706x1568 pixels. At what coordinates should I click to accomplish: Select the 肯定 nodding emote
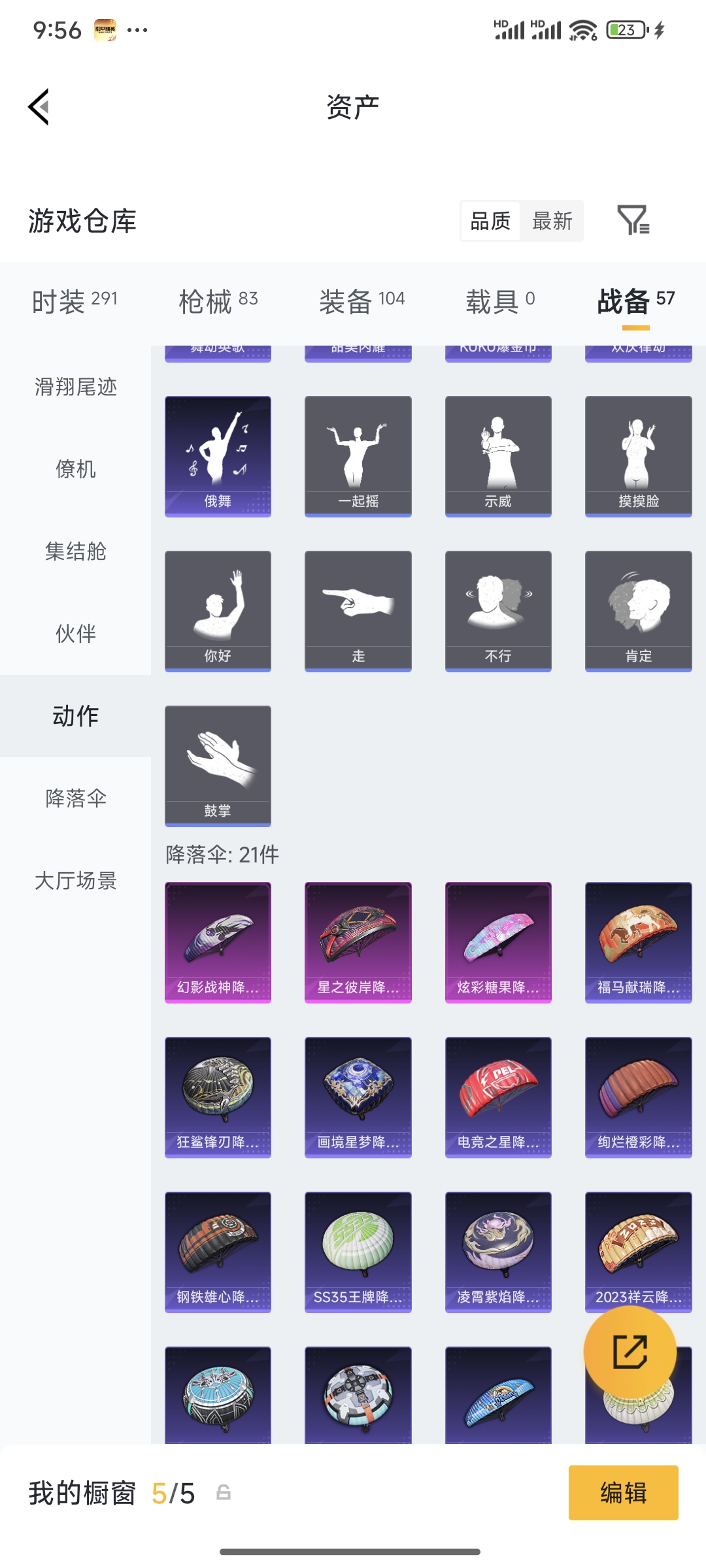click(637, 610)
